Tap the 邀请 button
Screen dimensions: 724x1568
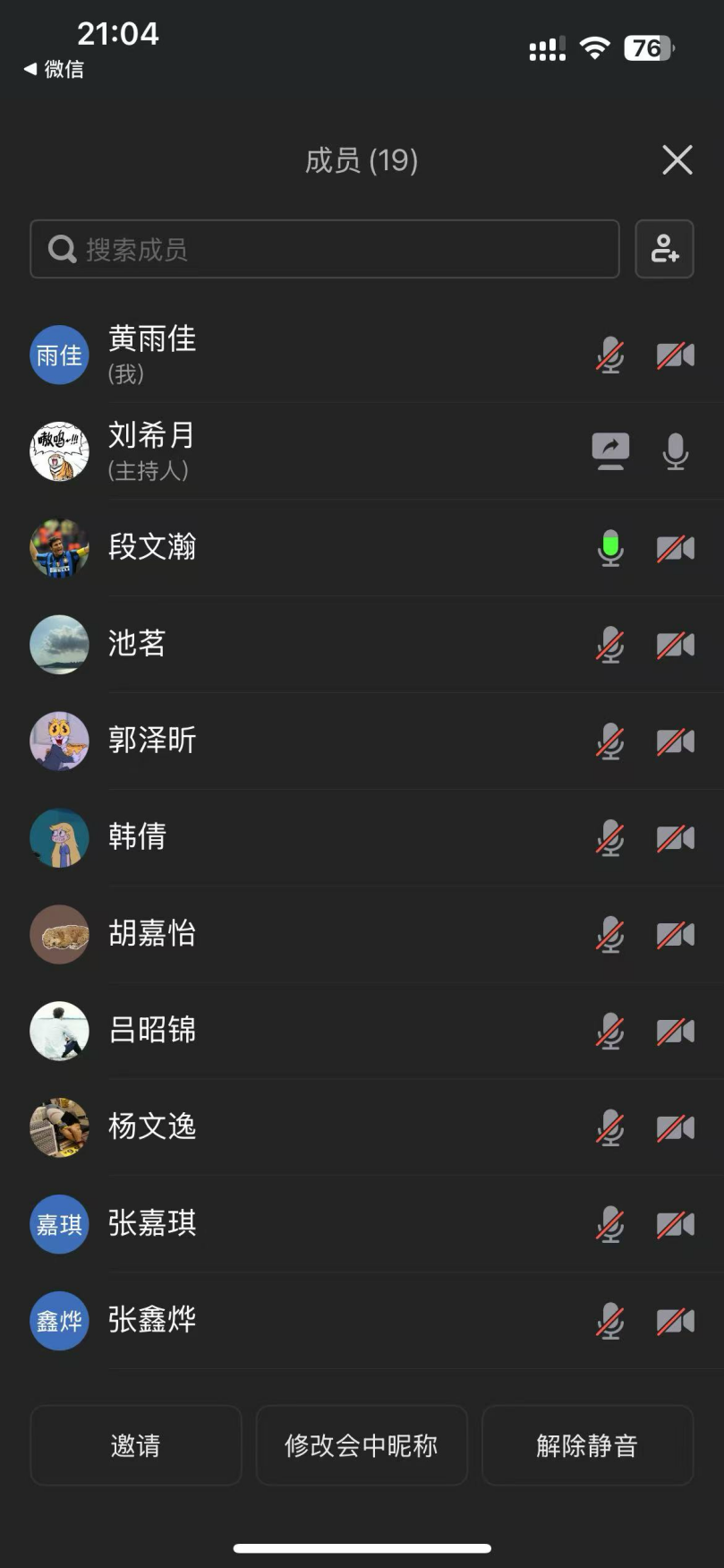[x=136, y=1445]
